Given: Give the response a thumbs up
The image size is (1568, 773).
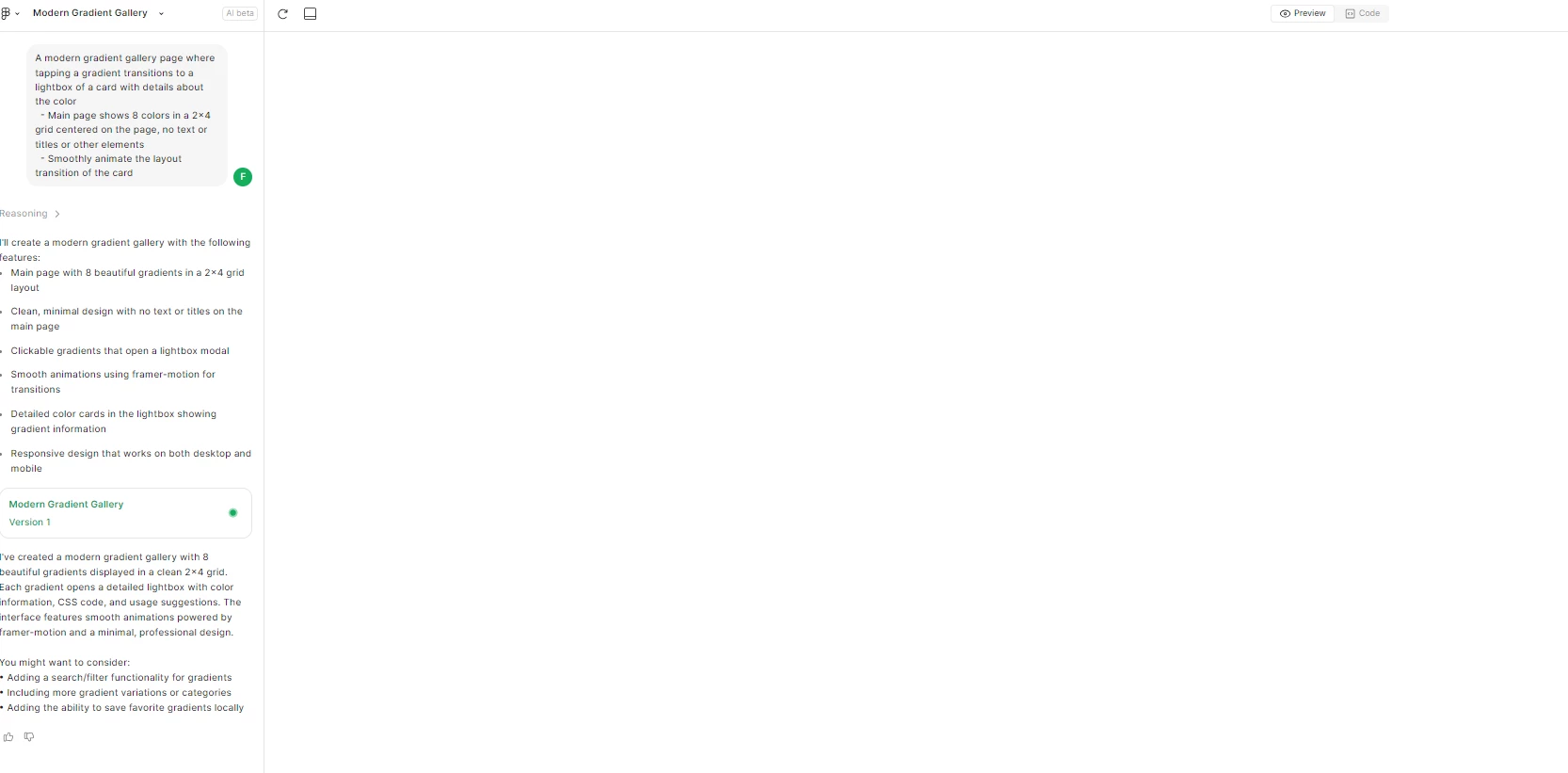Looking at the screenshot, I should click(8, 737).
